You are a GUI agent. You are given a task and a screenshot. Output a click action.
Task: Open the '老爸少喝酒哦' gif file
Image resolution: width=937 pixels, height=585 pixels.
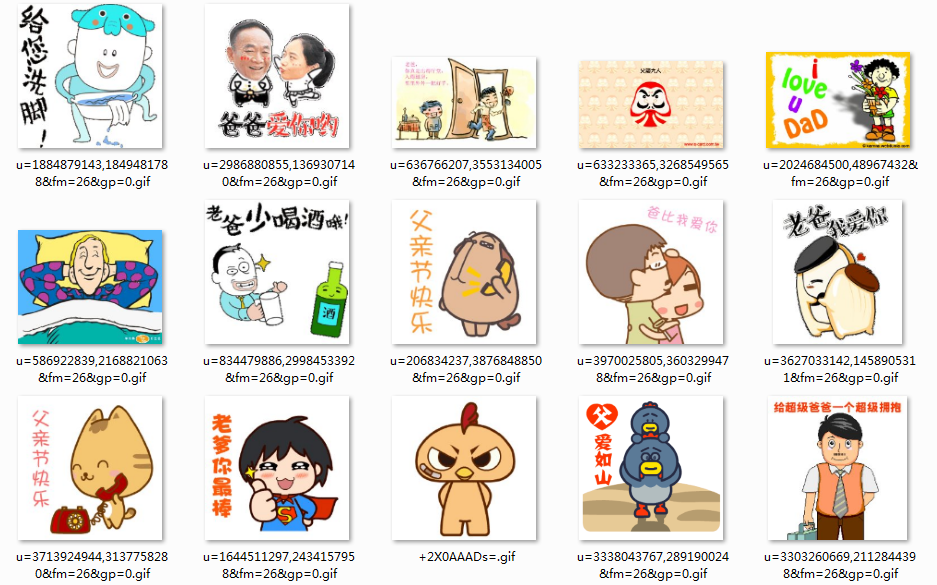coord(277,272)
